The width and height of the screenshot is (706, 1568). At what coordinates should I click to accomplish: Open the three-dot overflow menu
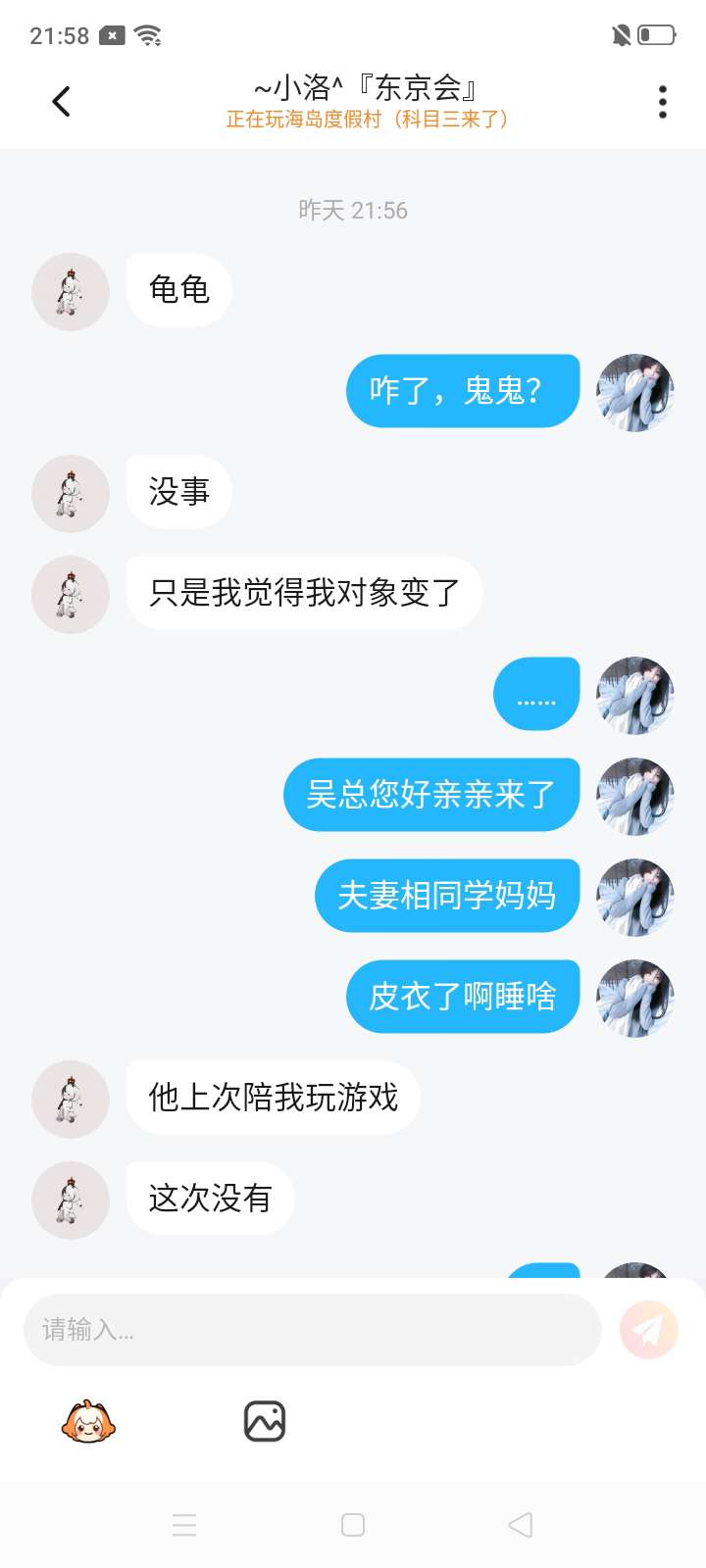[x=663, y=102]
